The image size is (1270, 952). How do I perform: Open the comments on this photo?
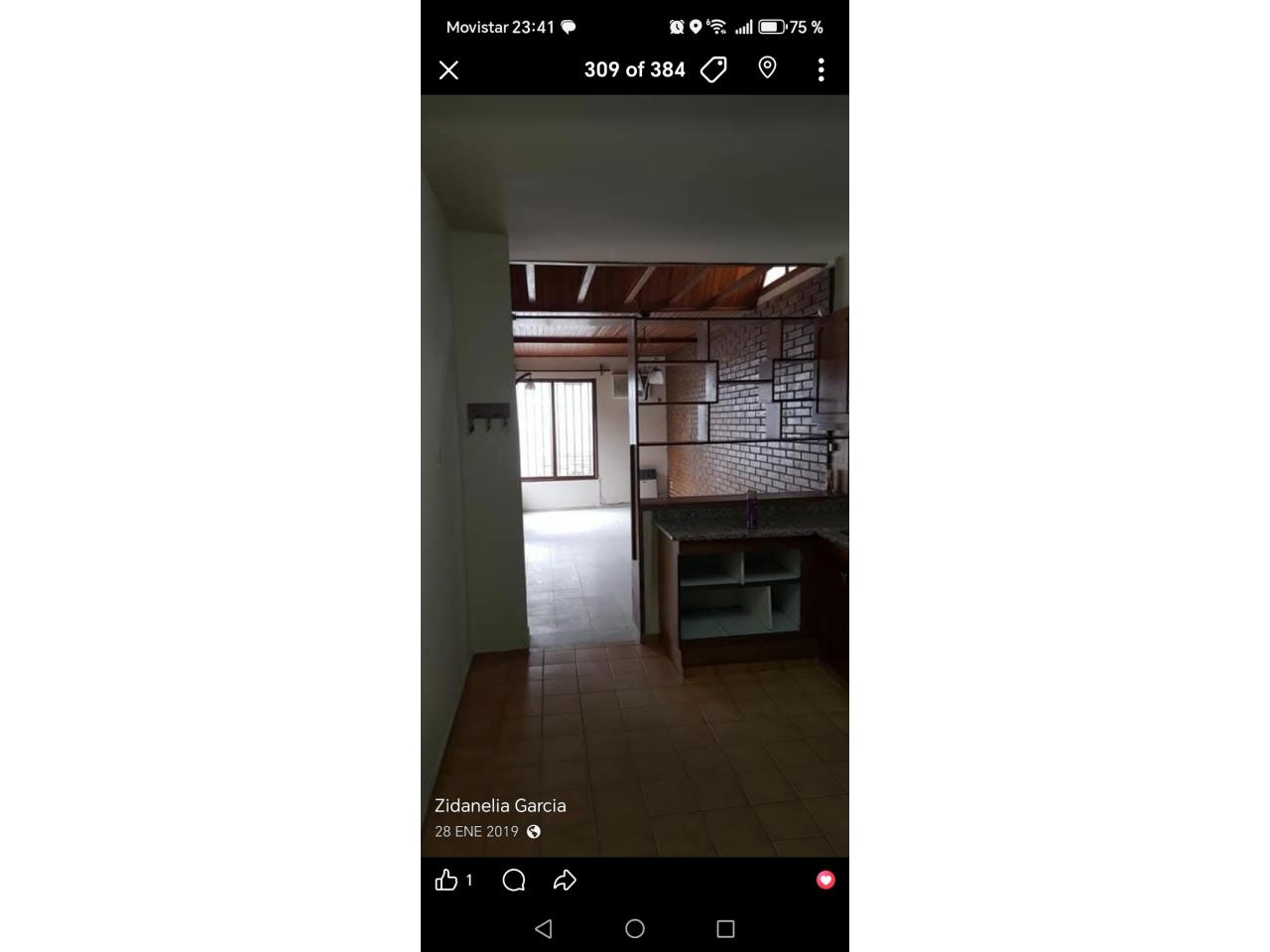click(513, 880)
